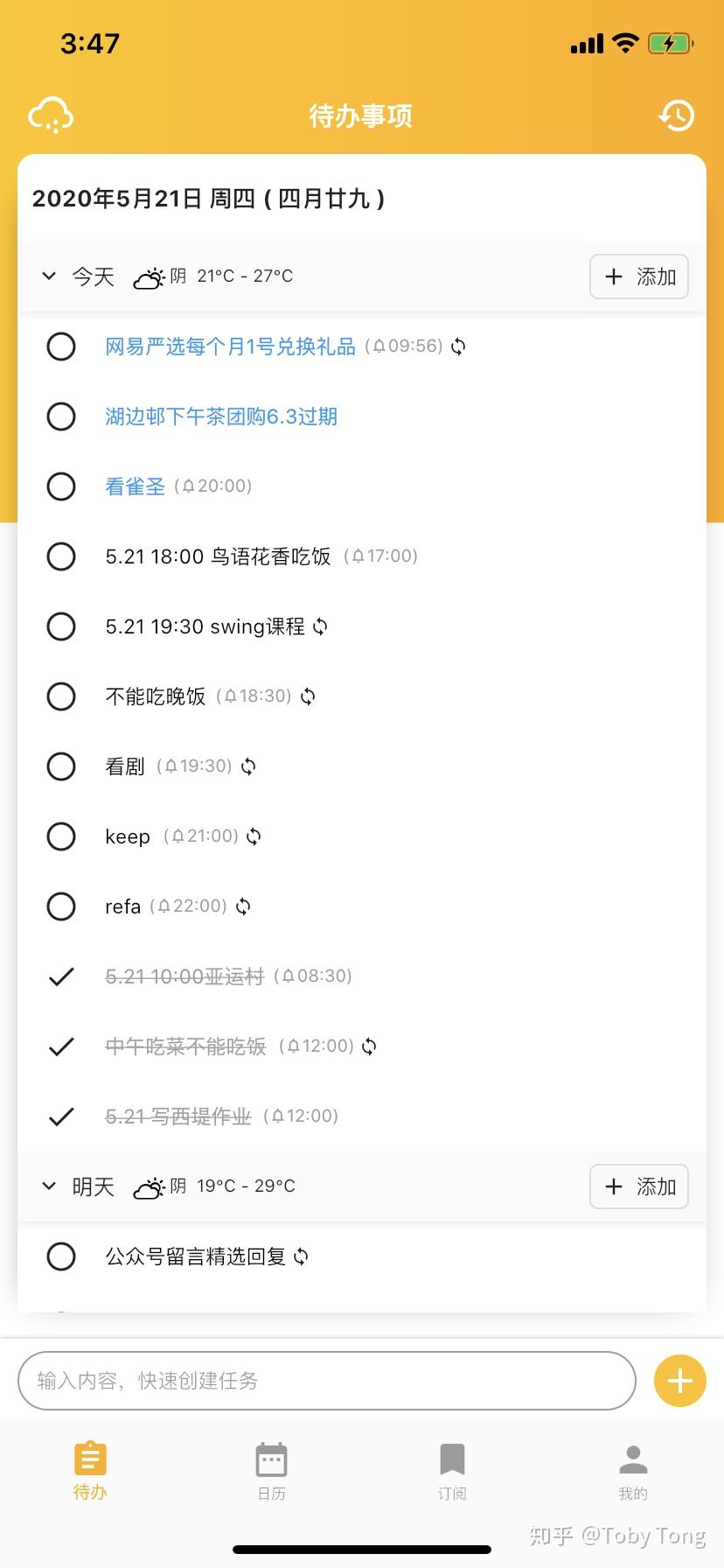Expand the date header 2020年5月21日 周四
The image size is (724, 1568).
(x=208, y=199)
